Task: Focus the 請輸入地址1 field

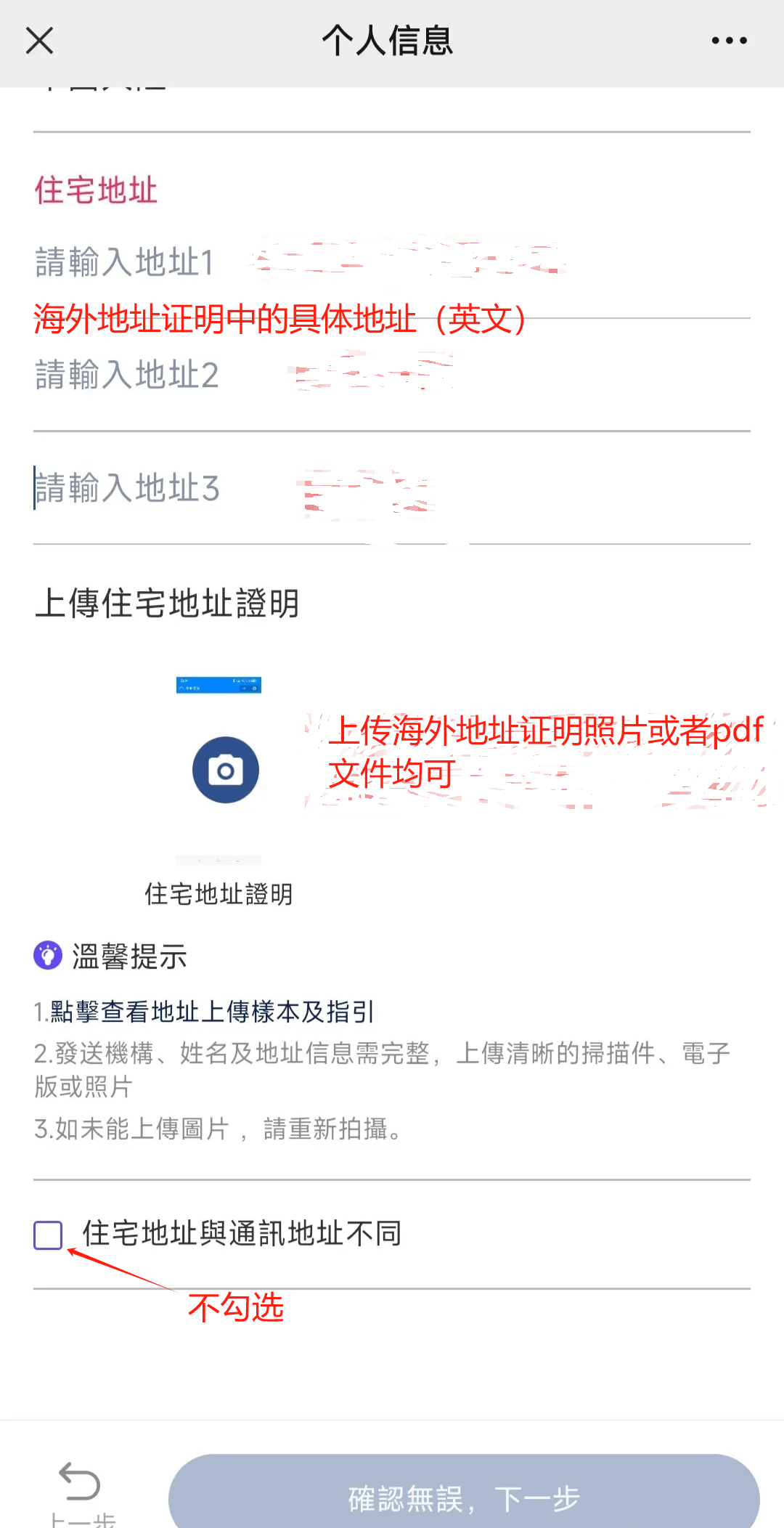Action: tap(392, 263)
